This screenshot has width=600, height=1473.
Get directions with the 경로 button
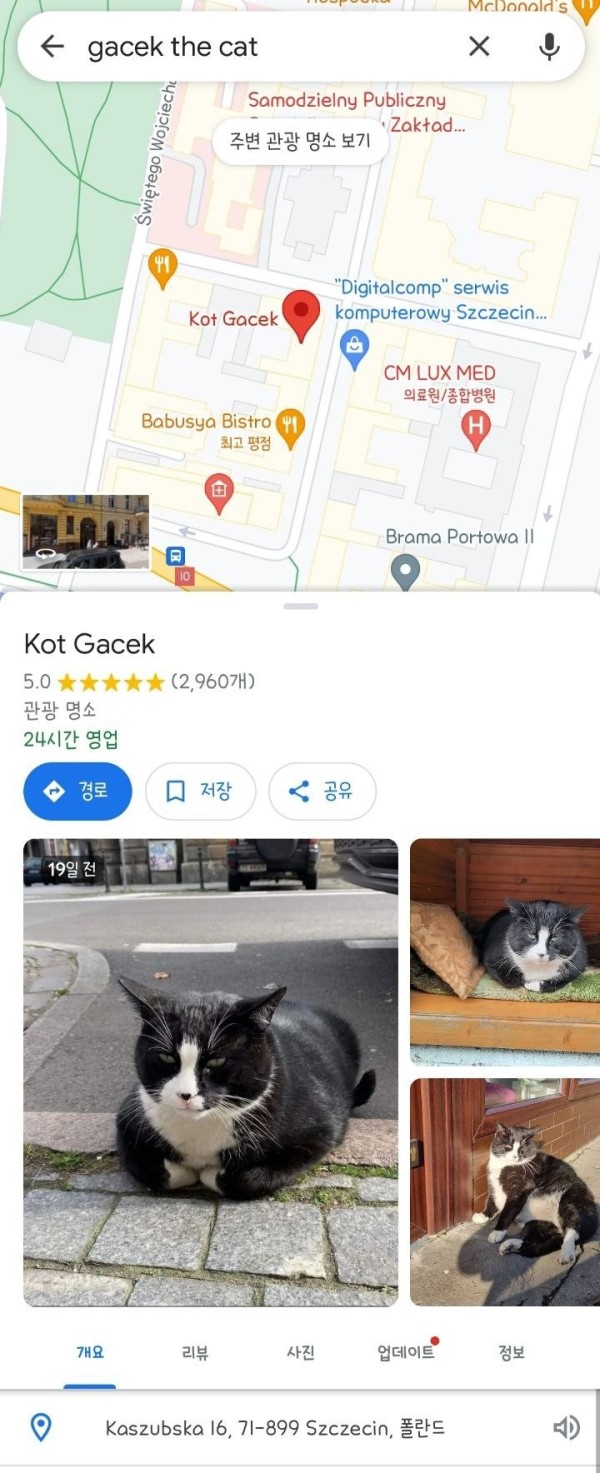77,791
